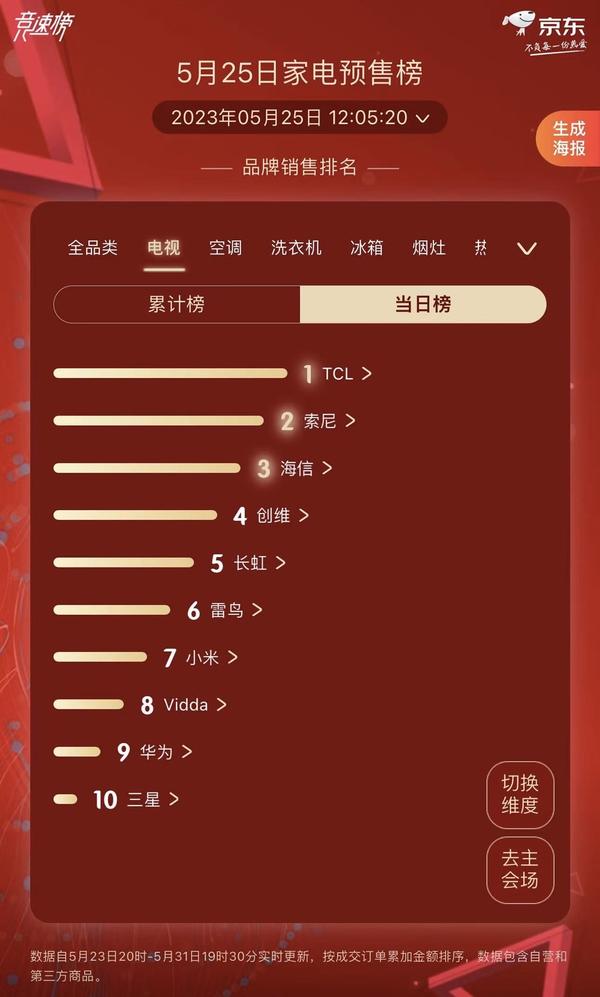600x997 pixels.
Task: Open the 索尼 brand entry
Action: click(329, 421)
